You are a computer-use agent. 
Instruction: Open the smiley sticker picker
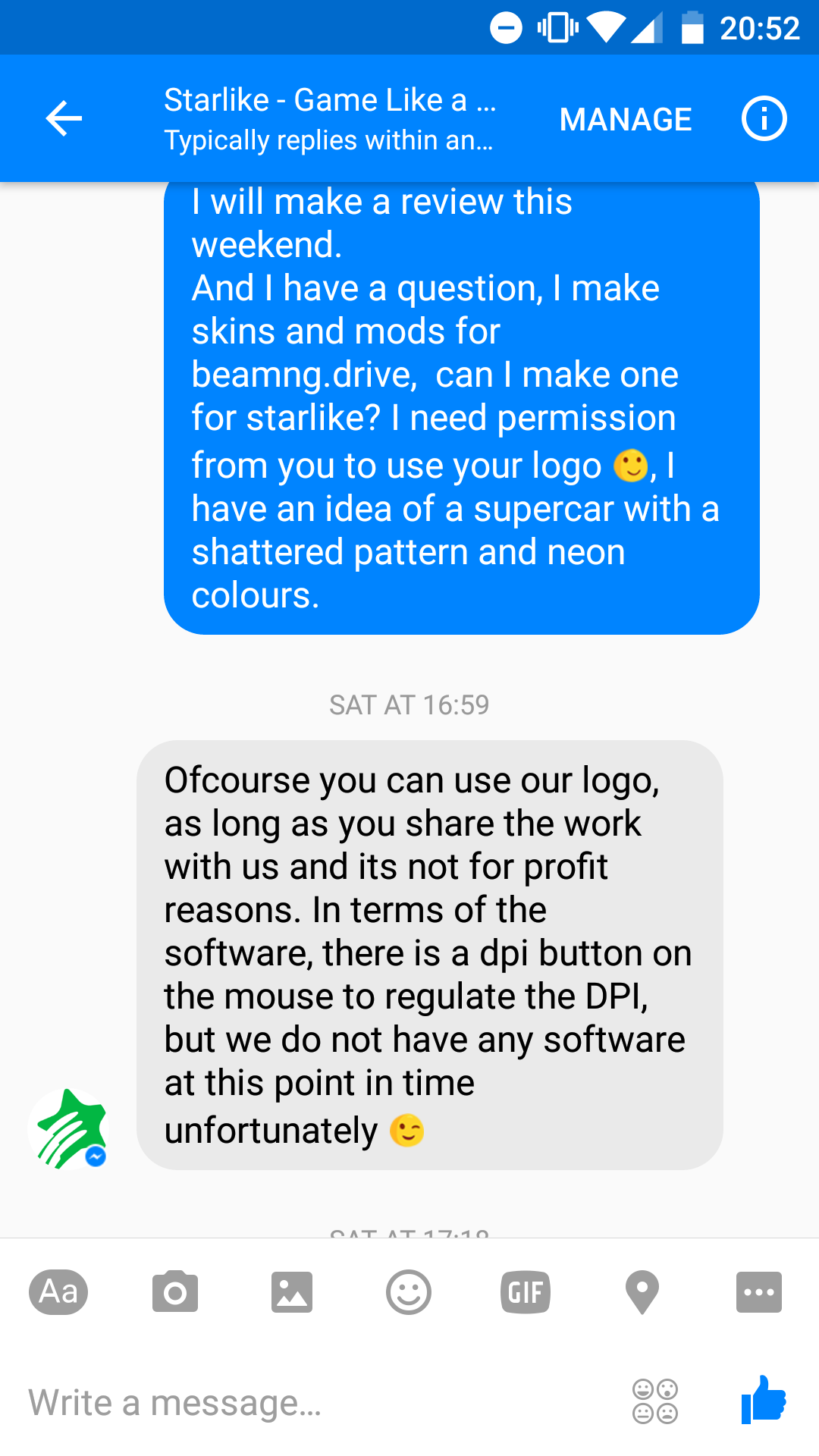tap(409, 1291)
